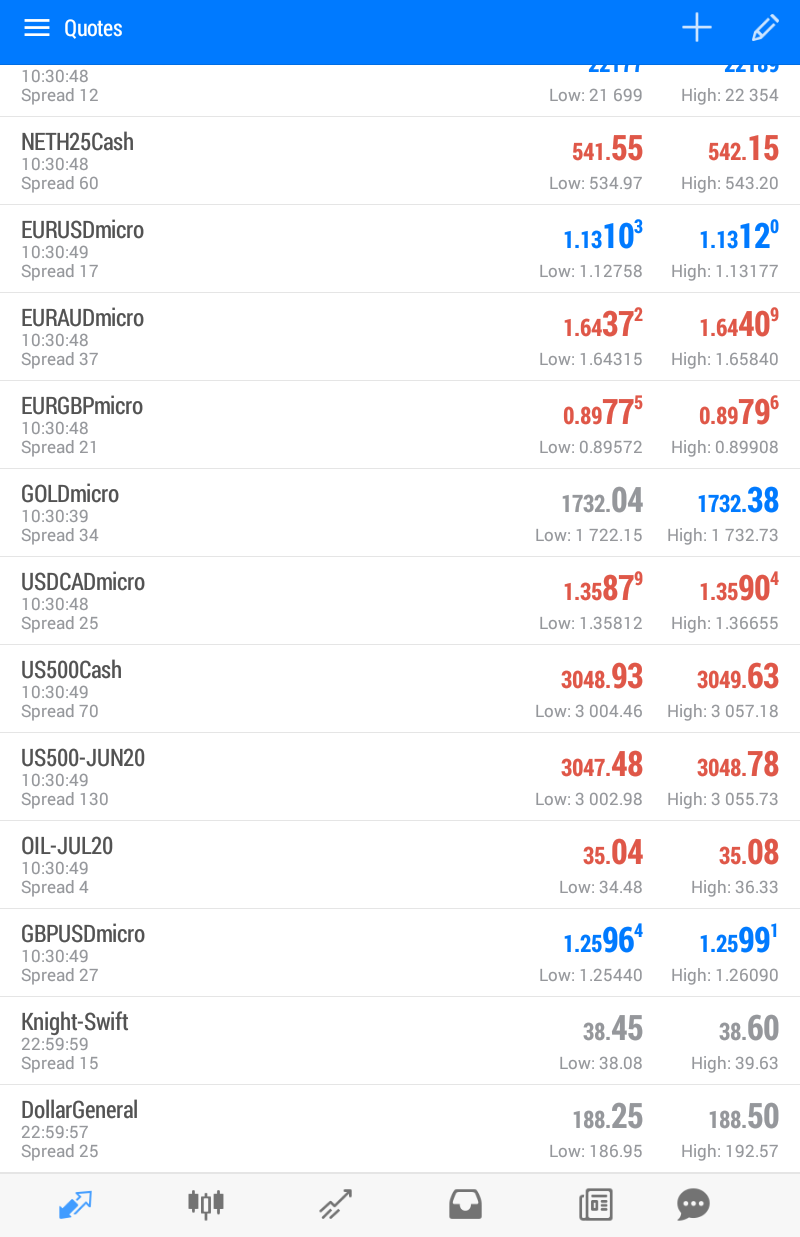
Task: Open the History inbox tab
Action: (x=466, y=1205)
